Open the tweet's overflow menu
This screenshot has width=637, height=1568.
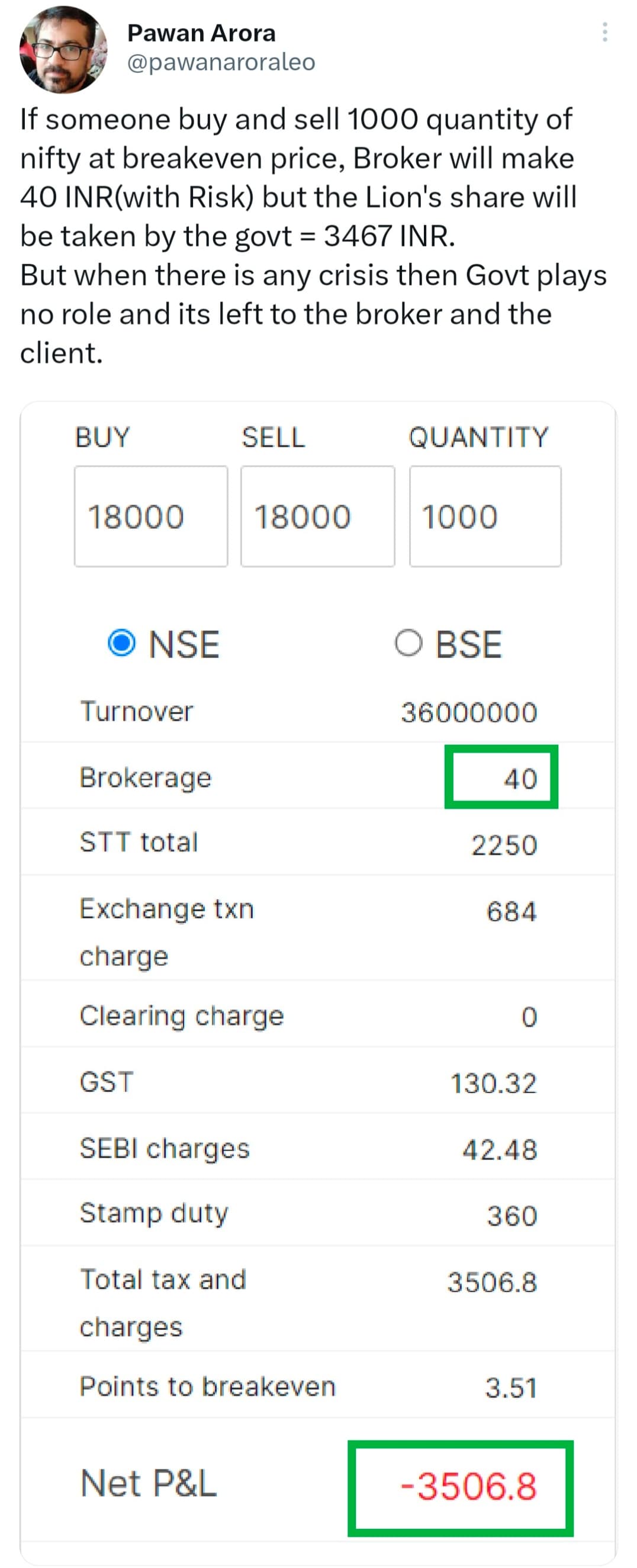604,31
